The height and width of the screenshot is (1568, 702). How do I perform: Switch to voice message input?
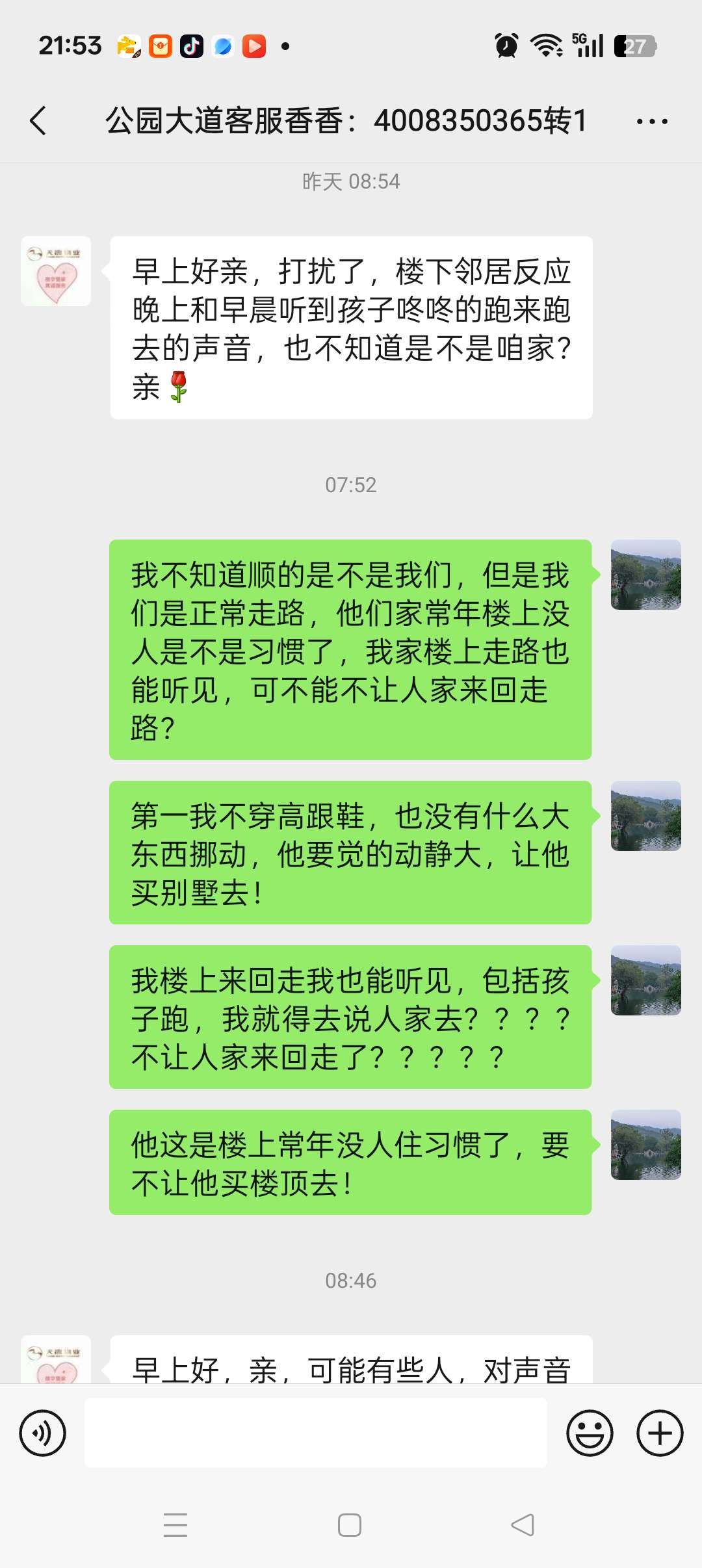(43, 1433)
